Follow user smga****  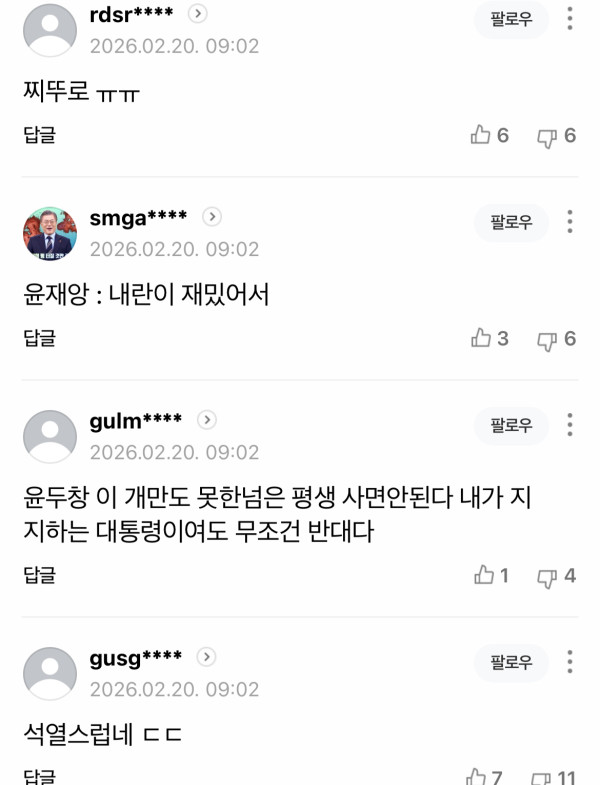pos(511,222)
